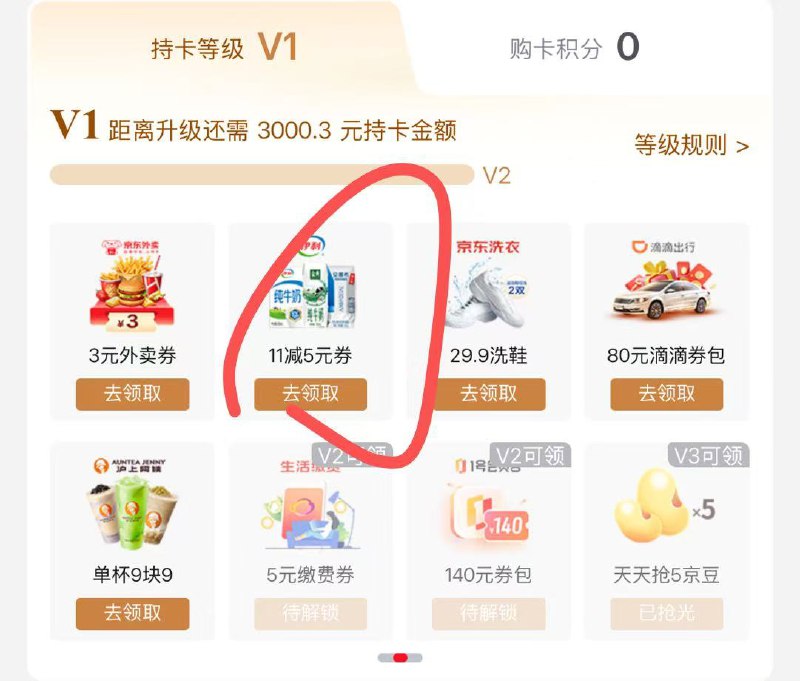Open 等级规则 link
The height and width of the screenshot is (681, 800).
(691, 146)
